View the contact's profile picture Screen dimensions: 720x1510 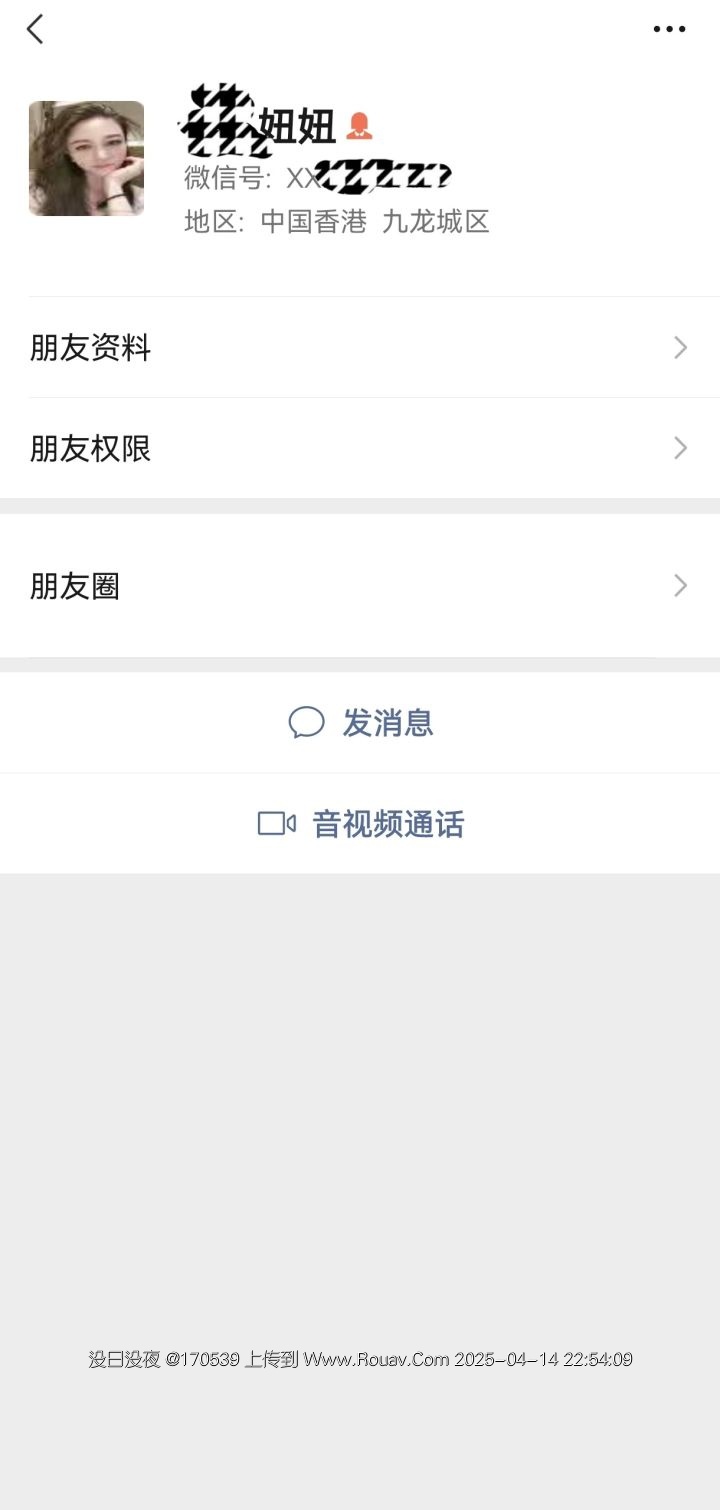pos(86,158)
